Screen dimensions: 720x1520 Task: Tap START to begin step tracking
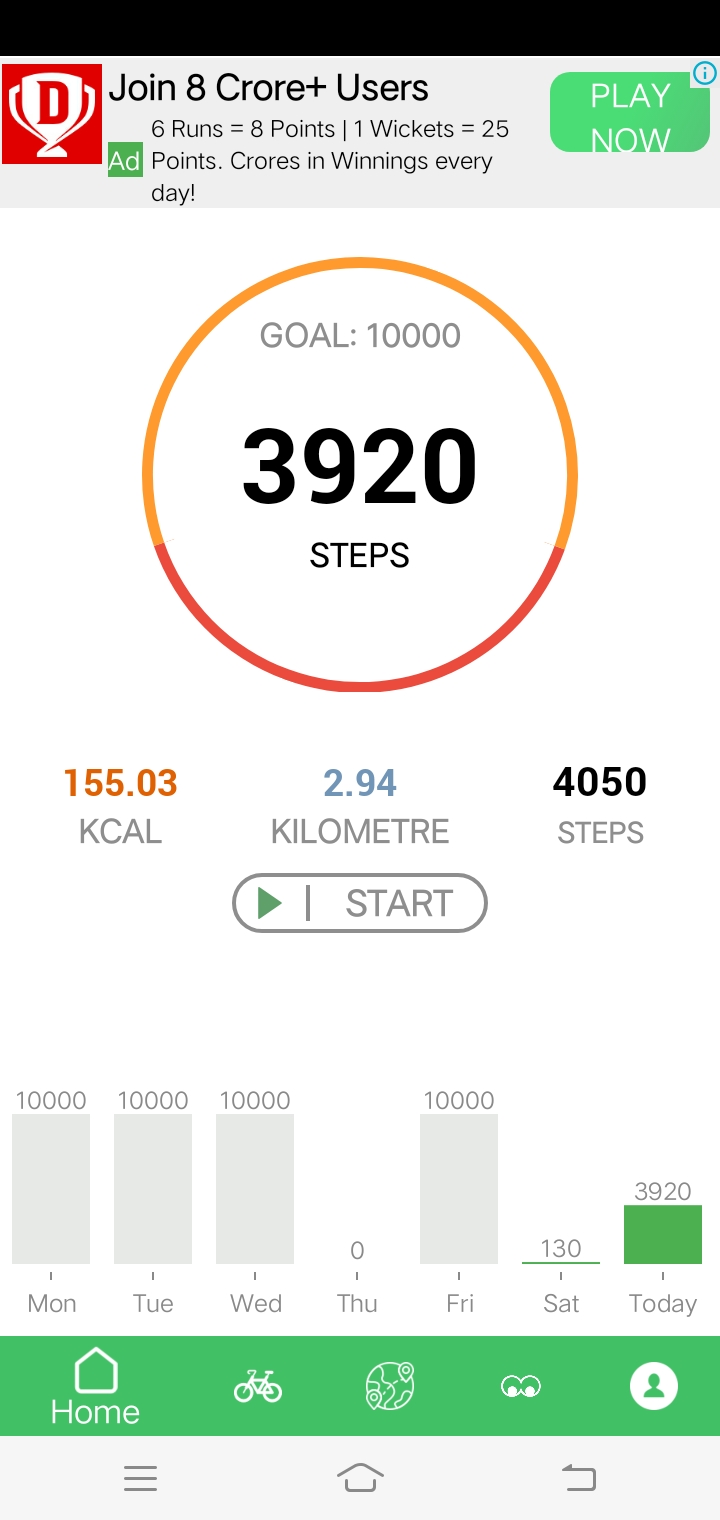click(360, 903)
